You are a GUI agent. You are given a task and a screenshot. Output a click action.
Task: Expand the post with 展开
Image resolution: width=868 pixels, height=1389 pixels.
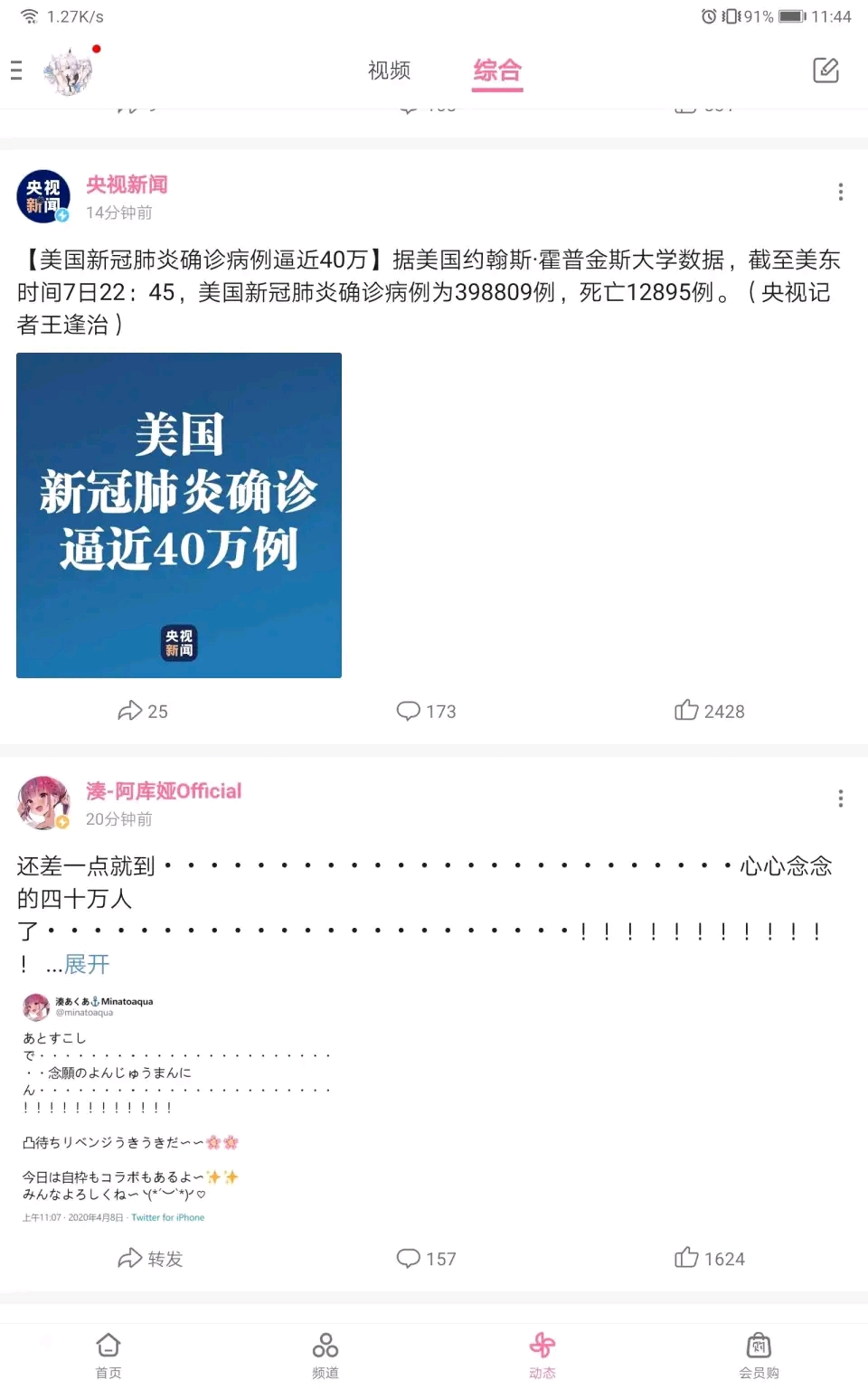point(87,964)
